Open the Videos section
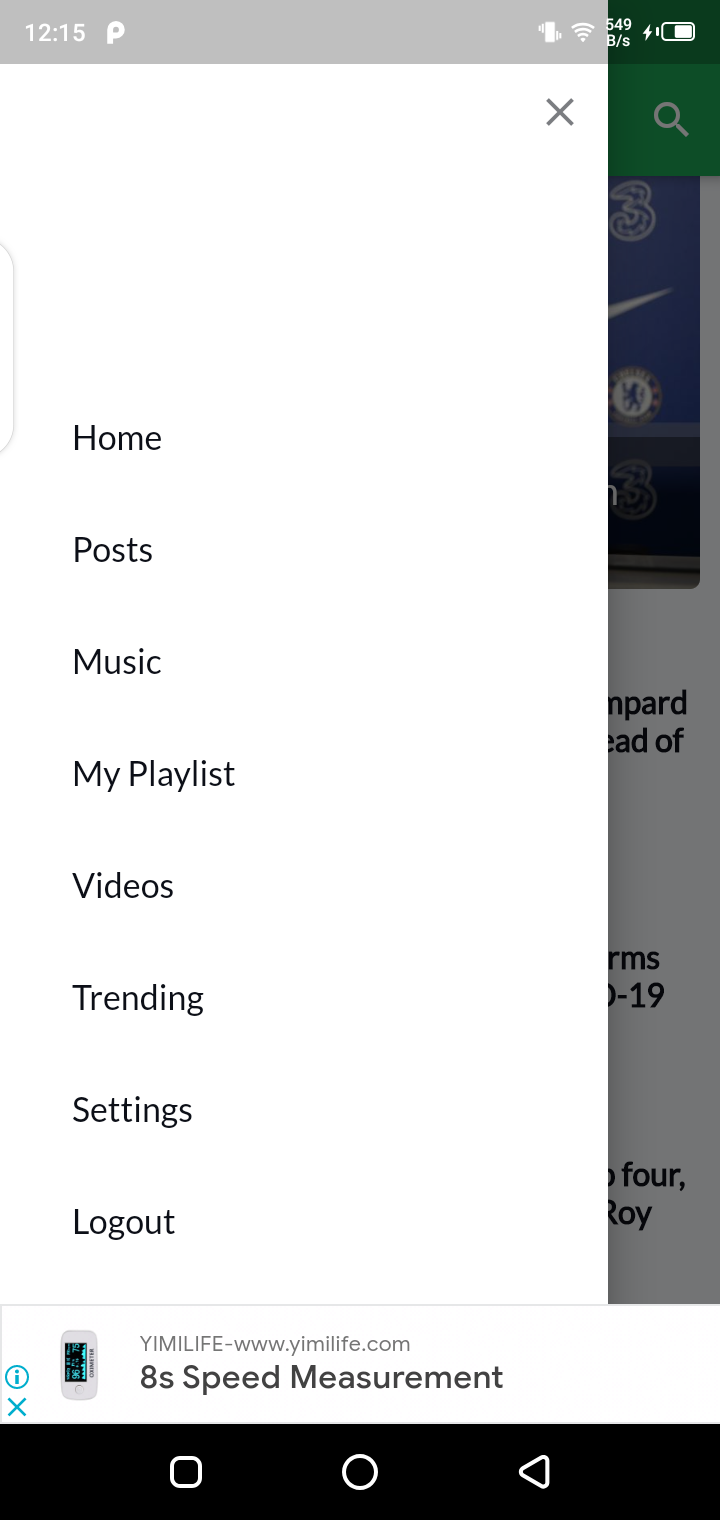This screenshot has width=720, height=1520. point(123,886)
